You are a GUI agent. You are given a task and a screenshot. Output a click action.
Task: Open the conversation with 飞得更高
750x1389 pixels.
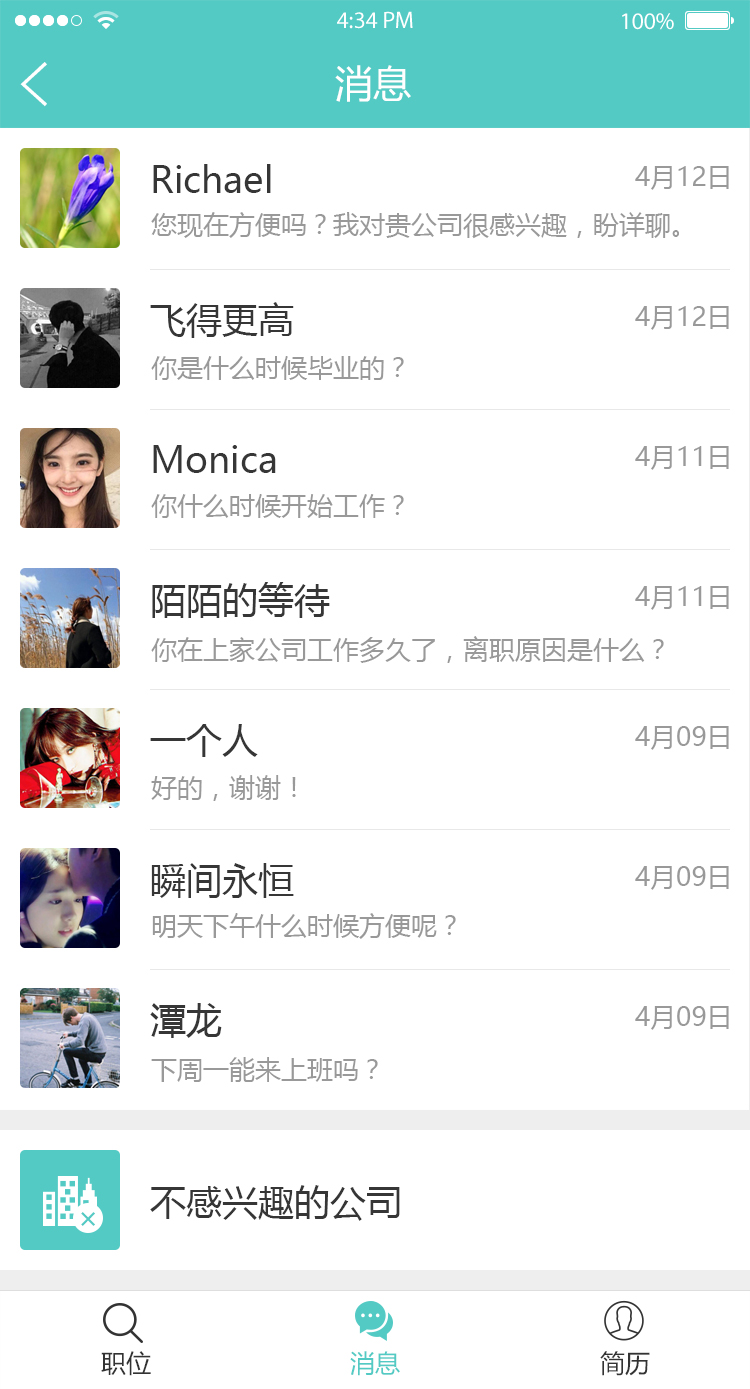pos(375,339)
